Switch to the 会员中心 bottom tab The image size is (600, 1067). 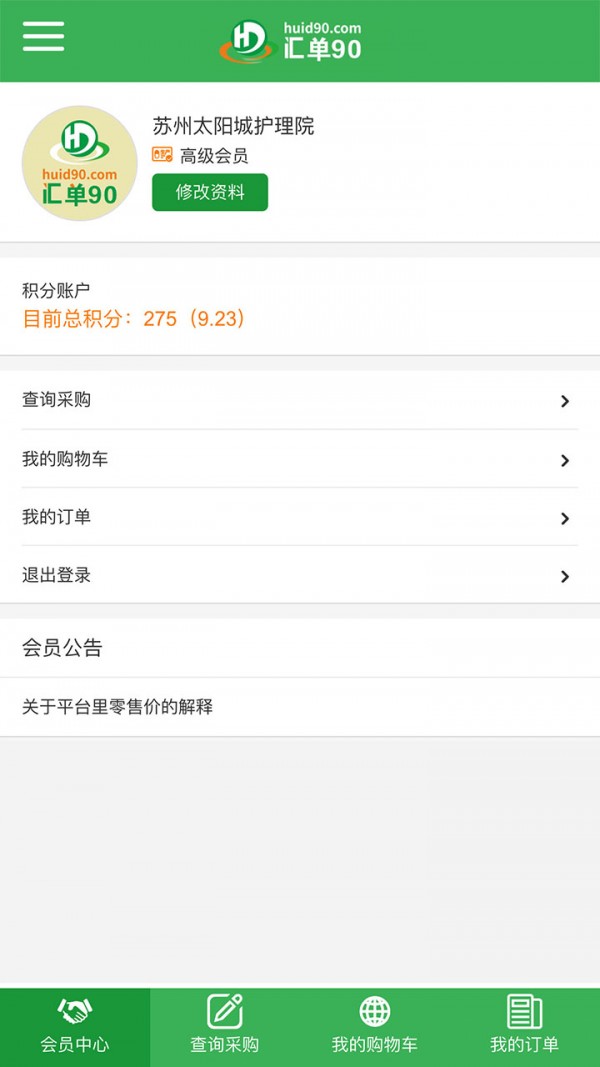coord(75,1026)
